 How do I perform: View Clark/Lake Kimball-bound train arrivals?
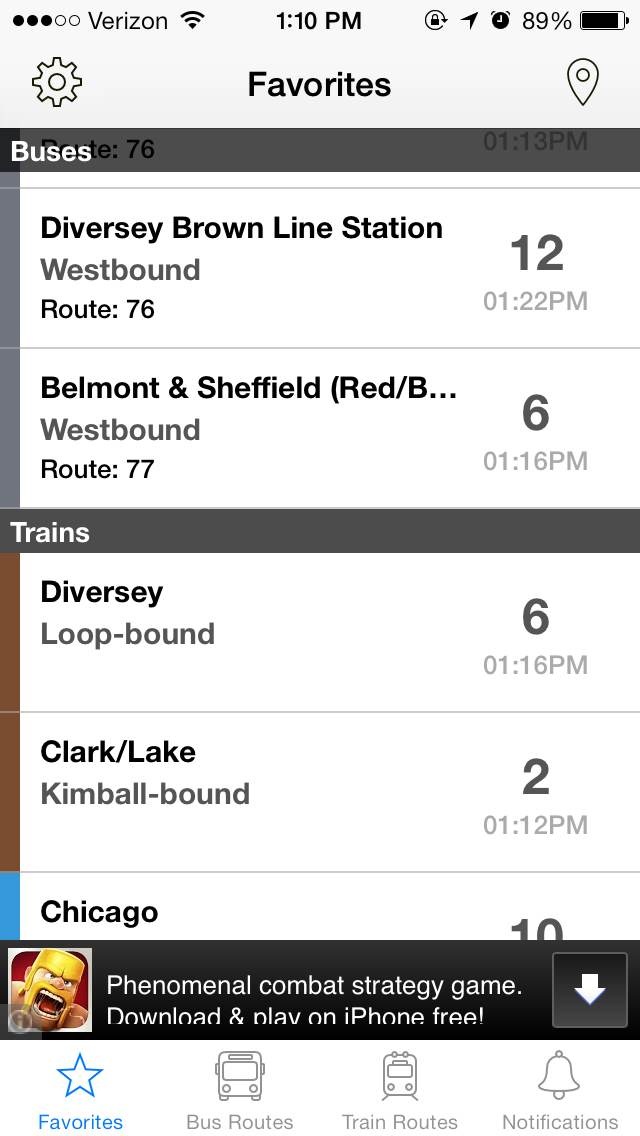320,792
